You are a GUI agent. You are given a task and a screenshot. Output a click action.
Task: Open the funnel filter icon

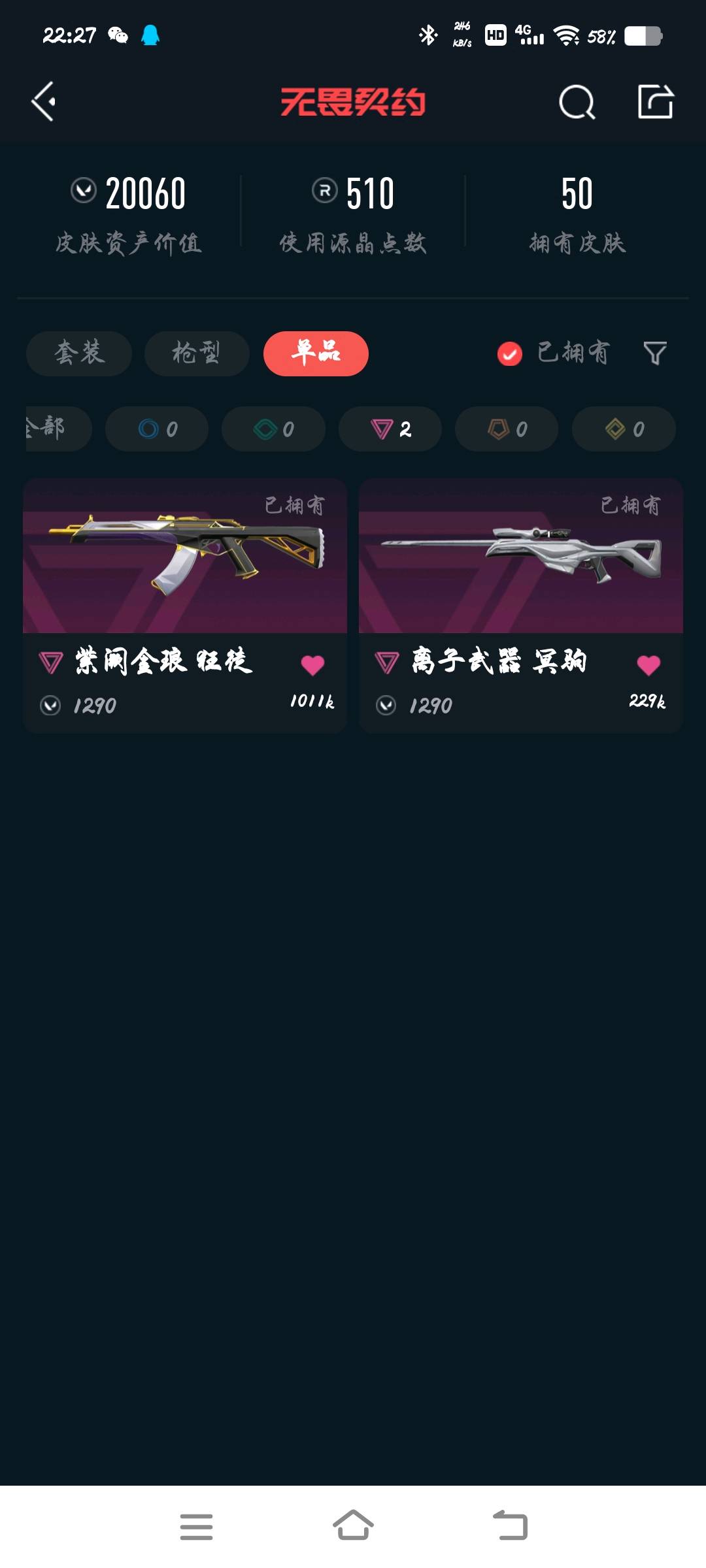tap(655, 353)
